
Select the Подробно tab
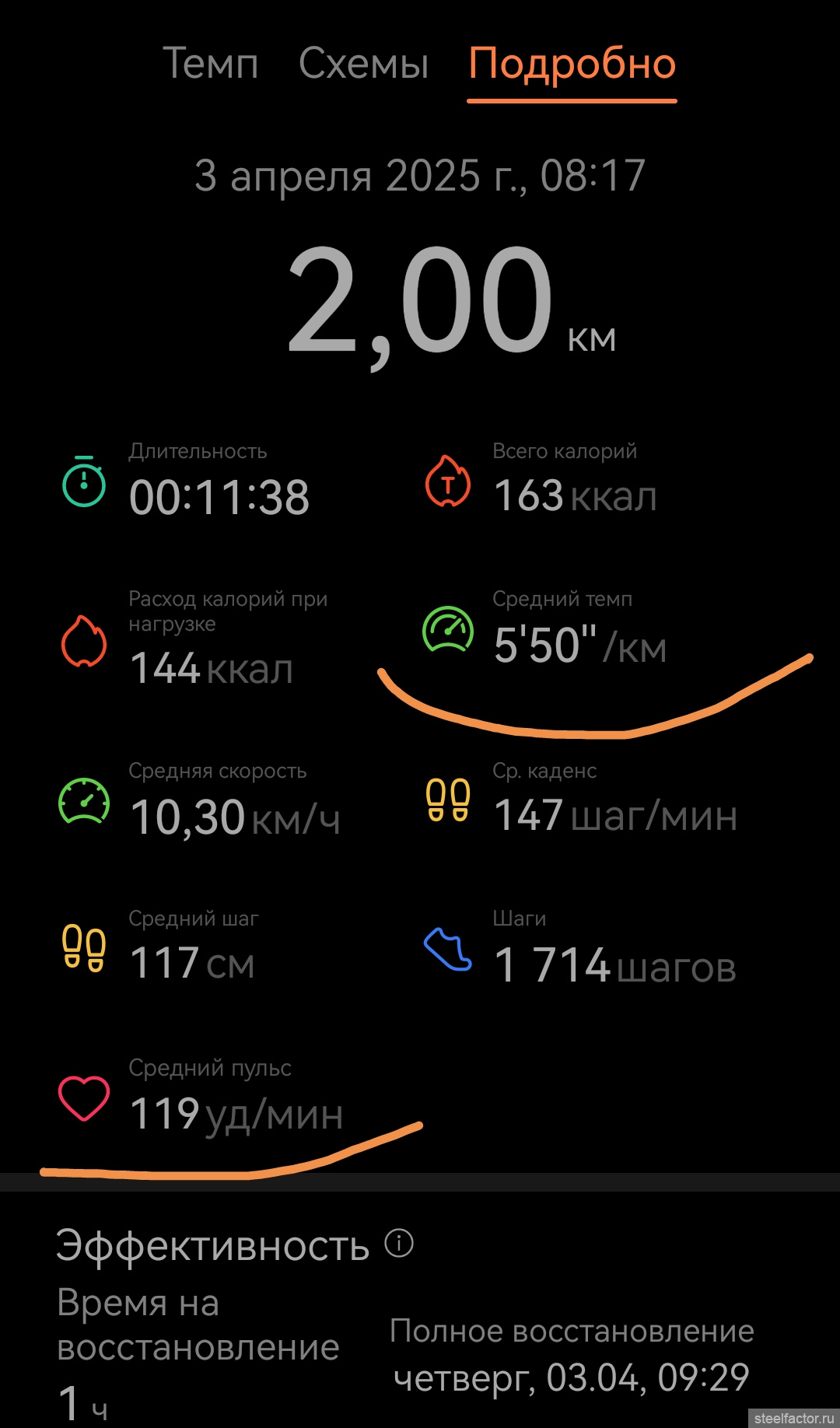(572, 65)
